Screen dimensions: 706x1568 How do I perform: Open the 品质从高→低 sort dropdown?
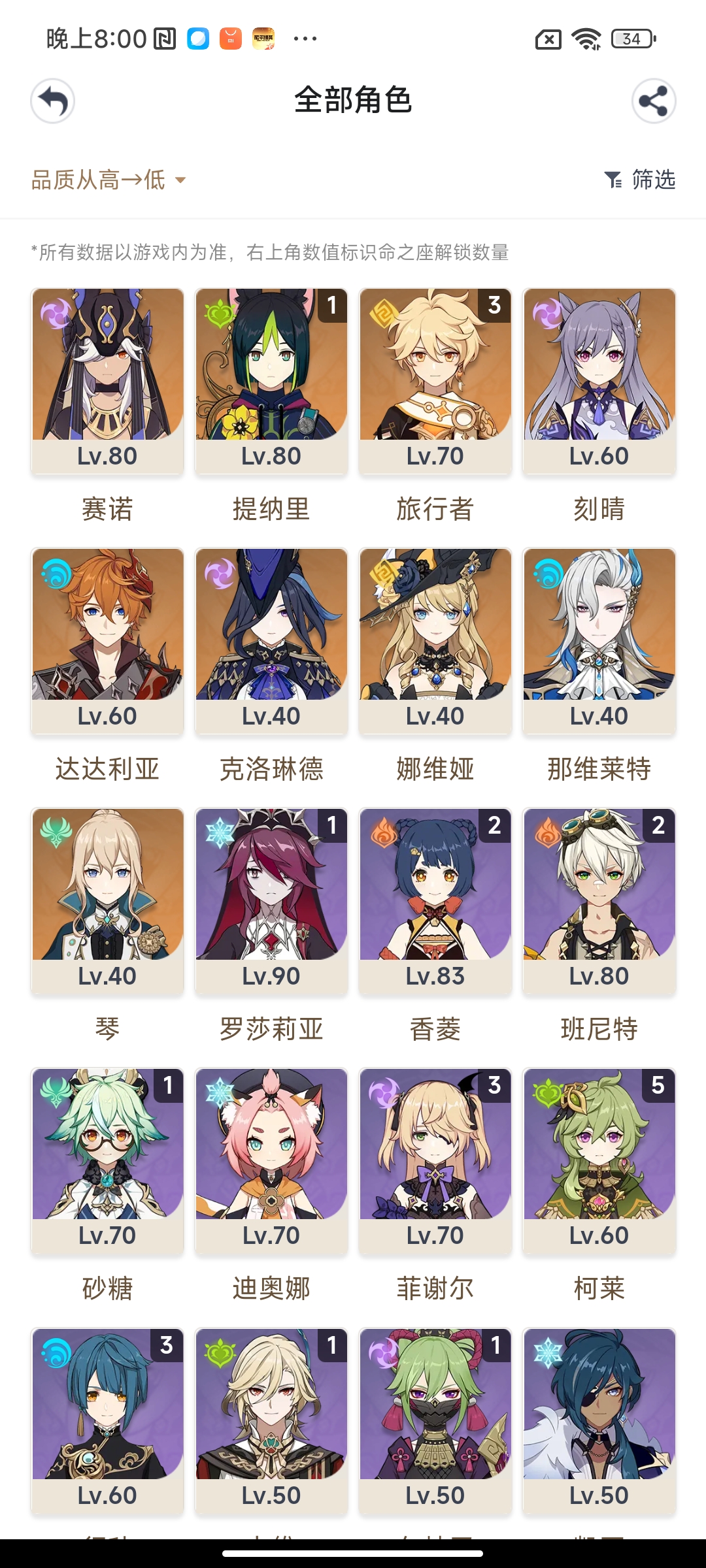tap(109, 180)
